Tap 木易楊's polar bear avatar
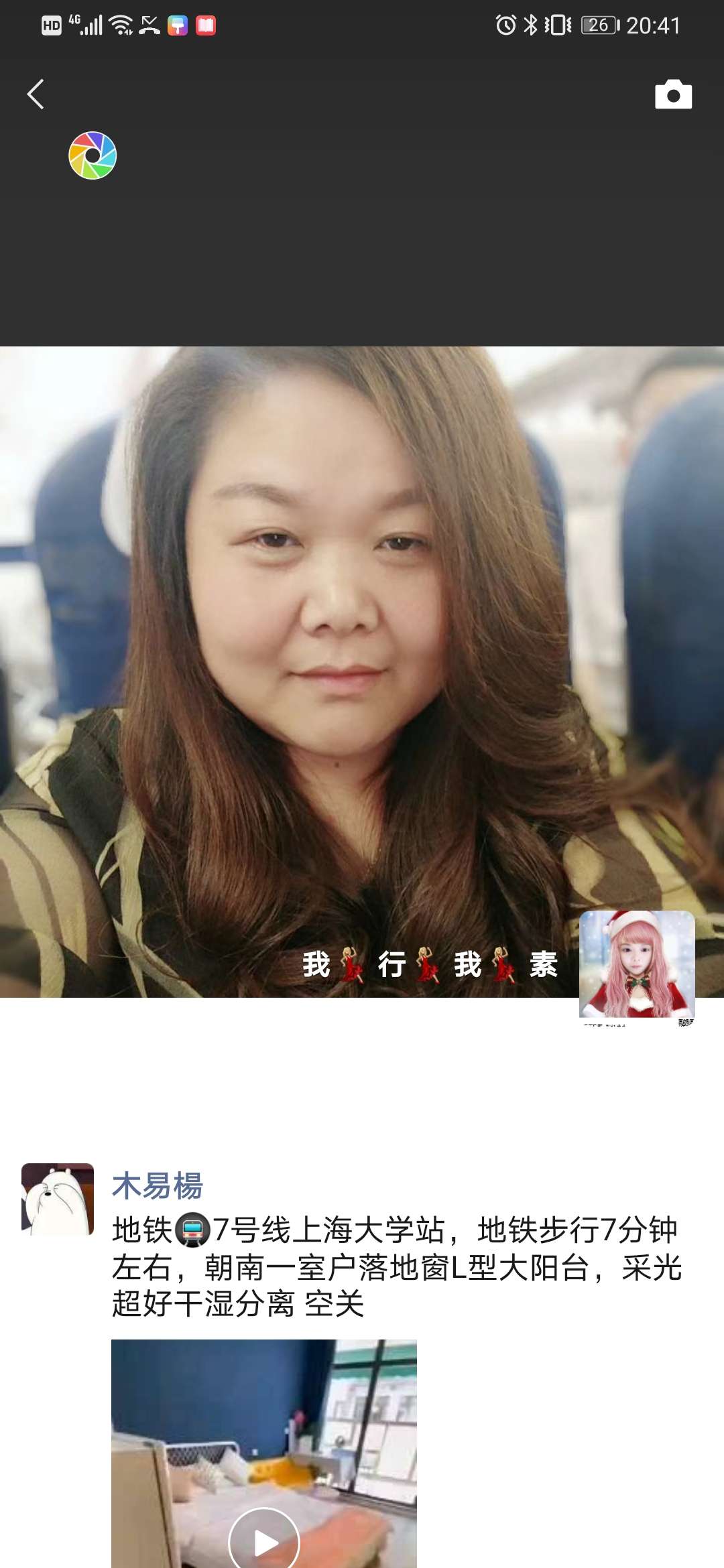The image size is (724, 1568). coord(58,1199)
